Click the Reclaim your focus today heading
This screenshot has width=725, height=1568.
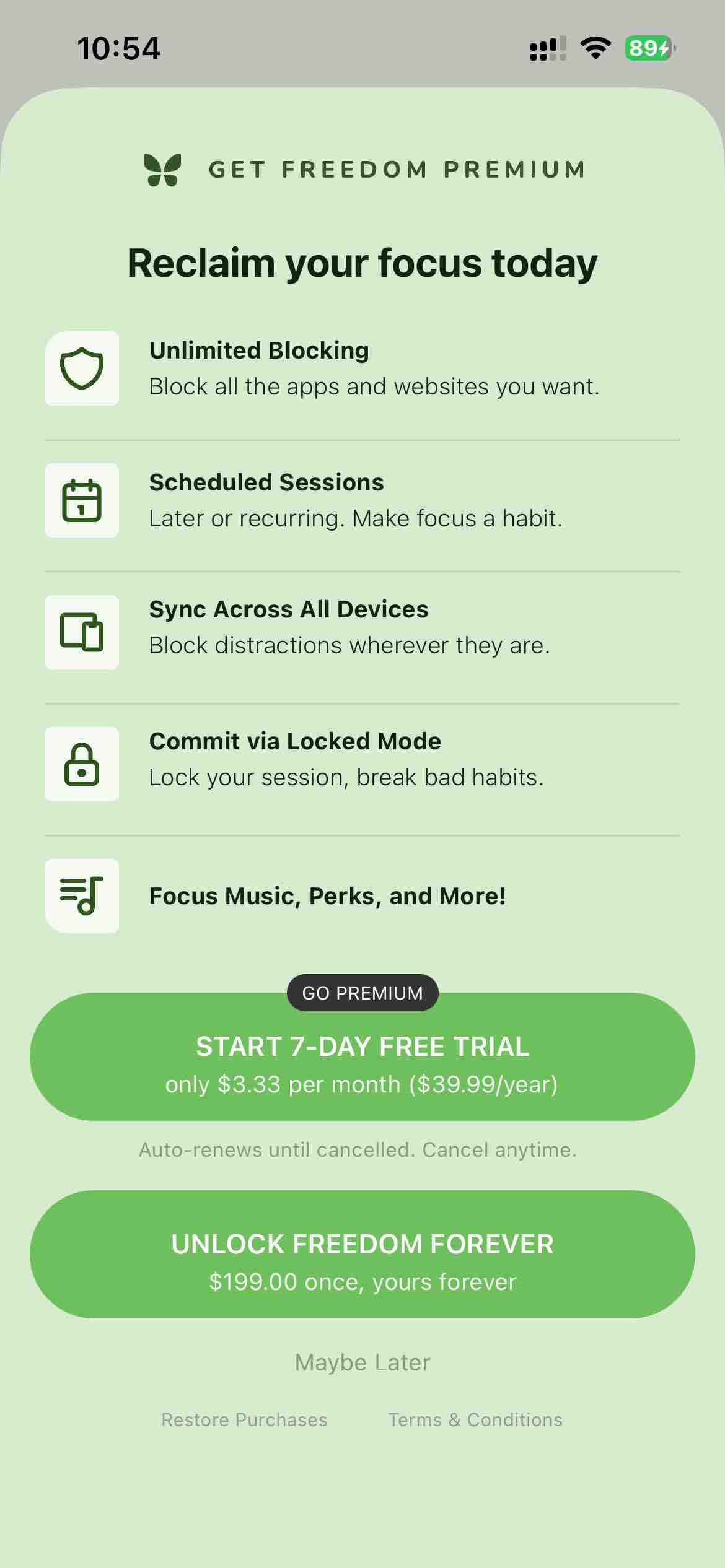[362, 263]
